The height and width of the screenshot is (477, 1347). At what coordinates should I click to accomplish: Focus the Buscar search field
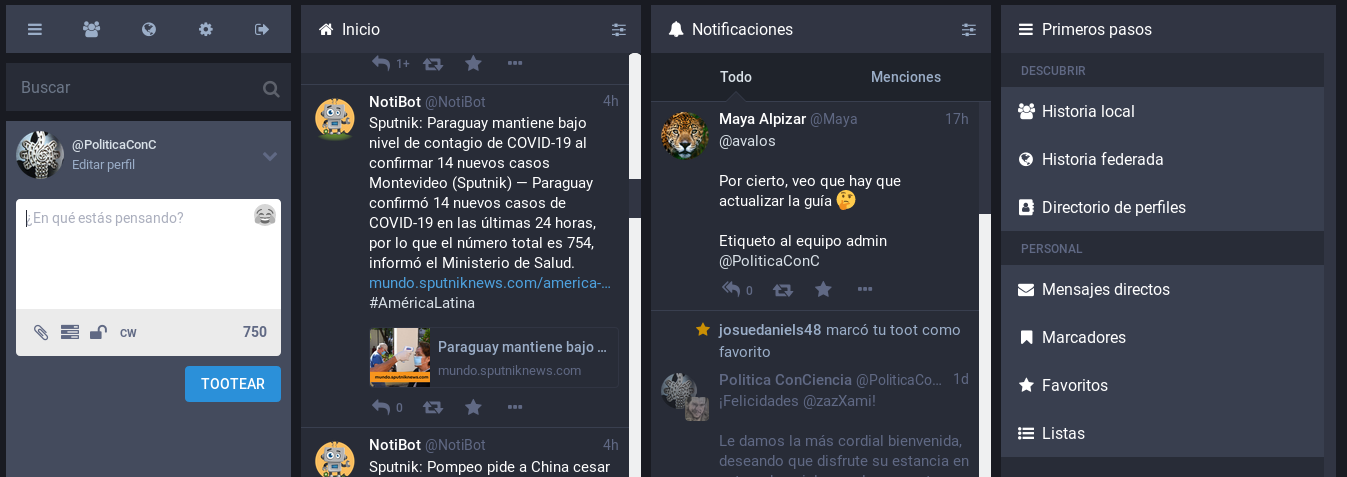point(135,88)
